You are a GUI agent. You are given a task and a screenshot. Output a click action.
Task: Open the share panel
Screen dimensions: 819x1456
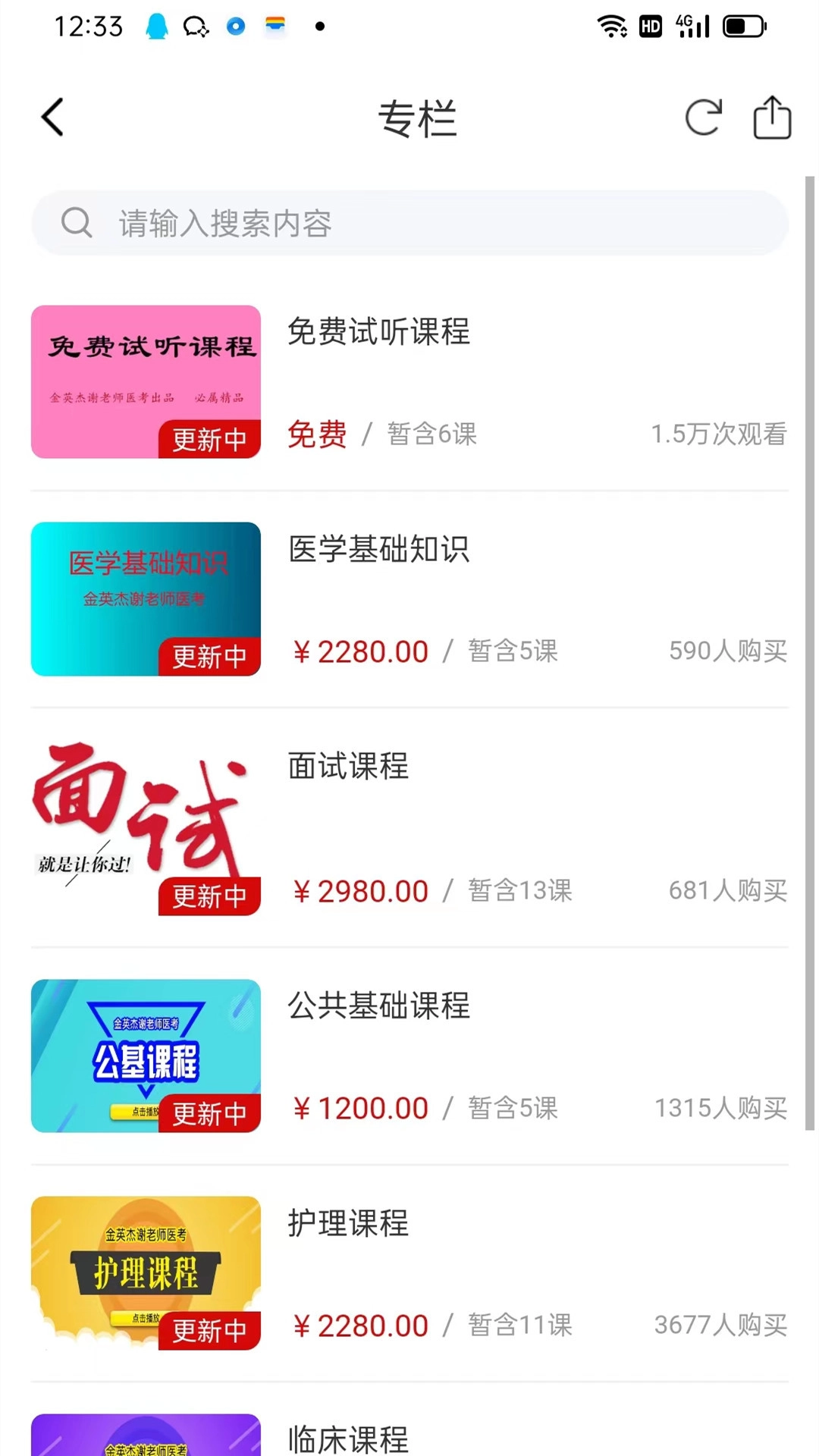pyautogui.click(x=771, y=118)
